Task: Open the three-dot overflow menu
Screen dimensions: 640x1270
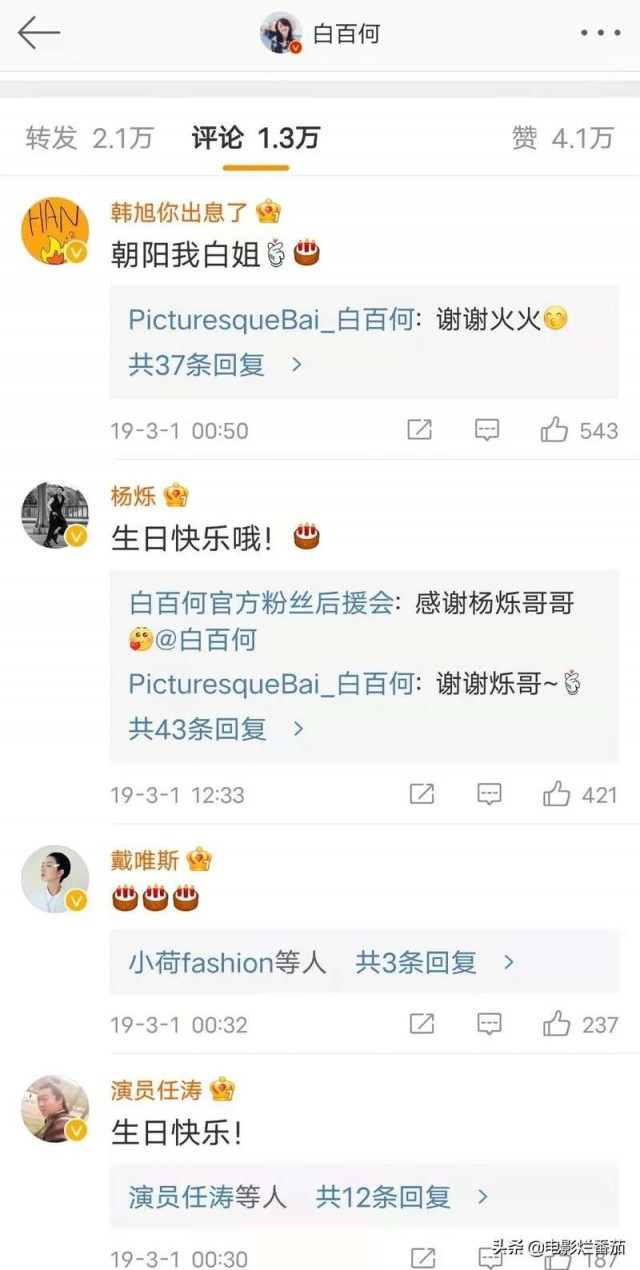Action: [x=600, y=33]
